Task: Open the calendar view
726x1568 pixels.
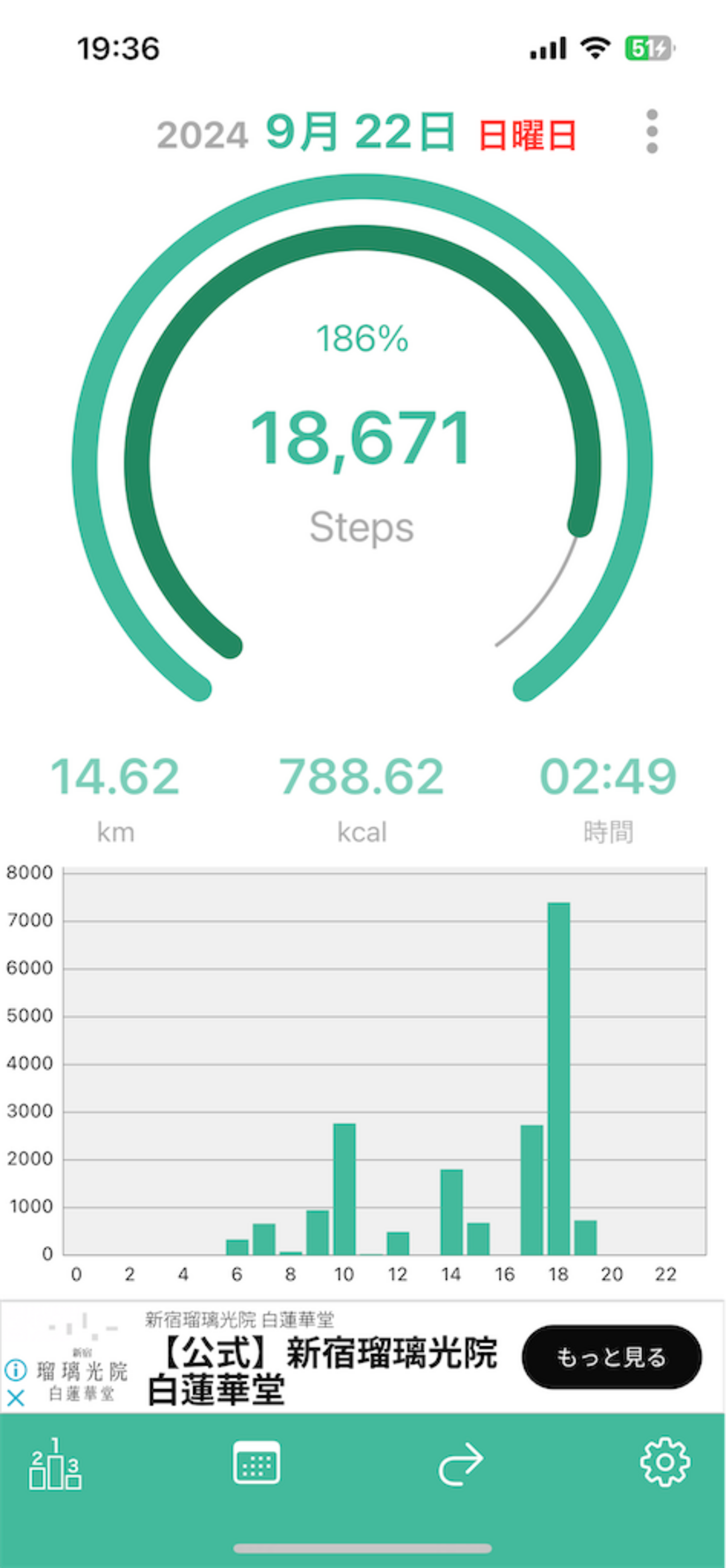Action: (256, 1462)
